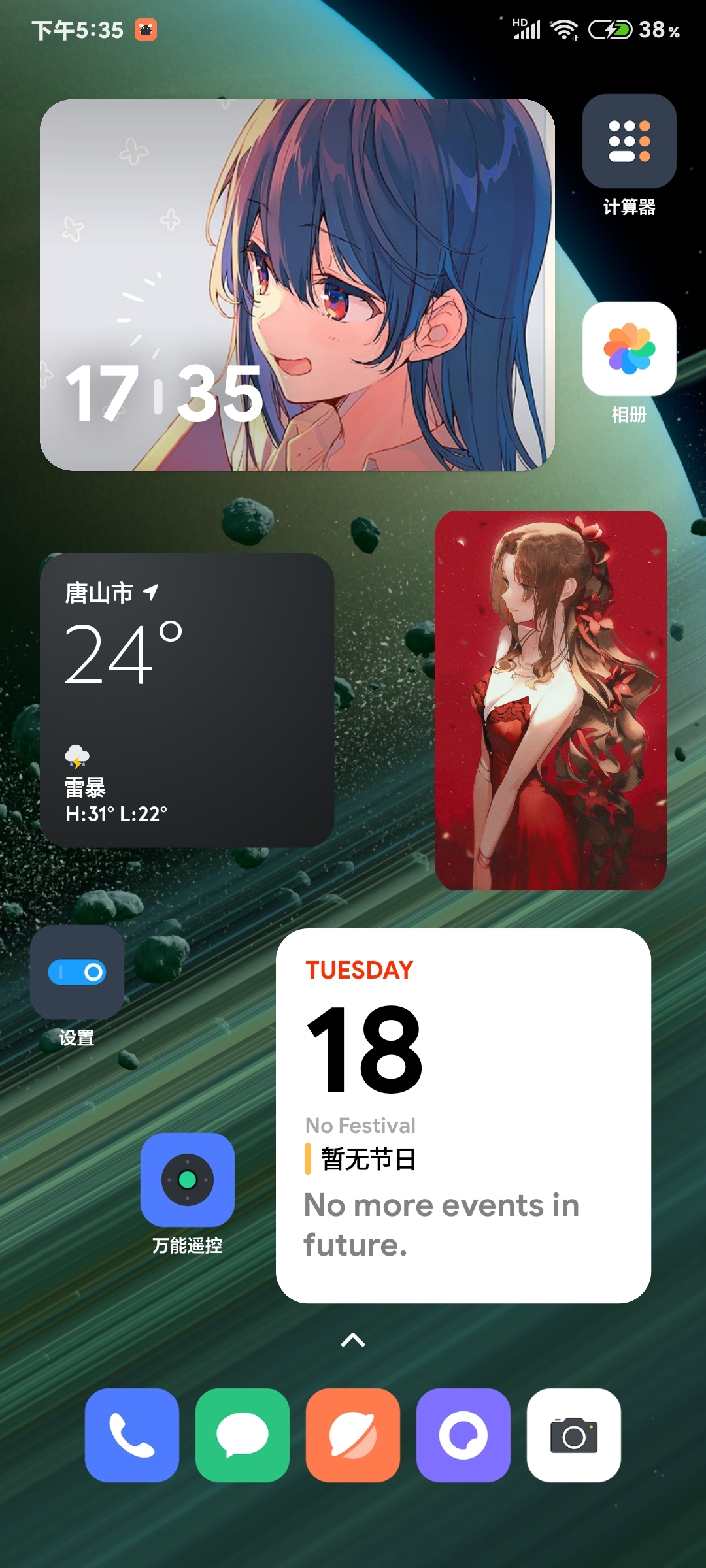Open the 计算器 calculator app
The height and width of the screenshot is (1568, 706).
(x=629, y=141)
